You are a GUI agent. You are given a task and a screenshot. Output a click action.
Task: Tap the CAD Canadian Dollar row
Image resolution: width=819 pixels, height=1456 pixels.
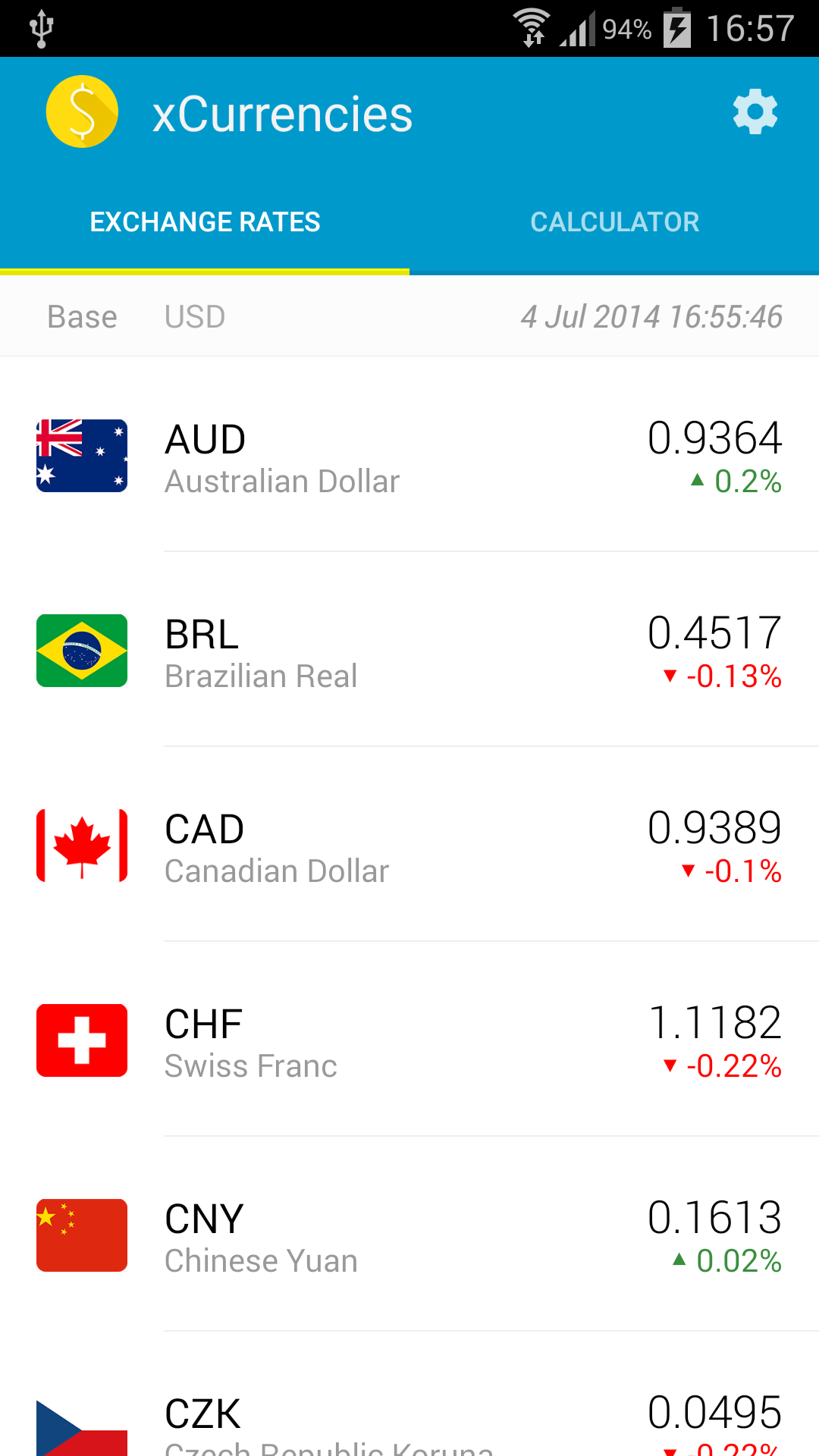[x=409, y=846]
